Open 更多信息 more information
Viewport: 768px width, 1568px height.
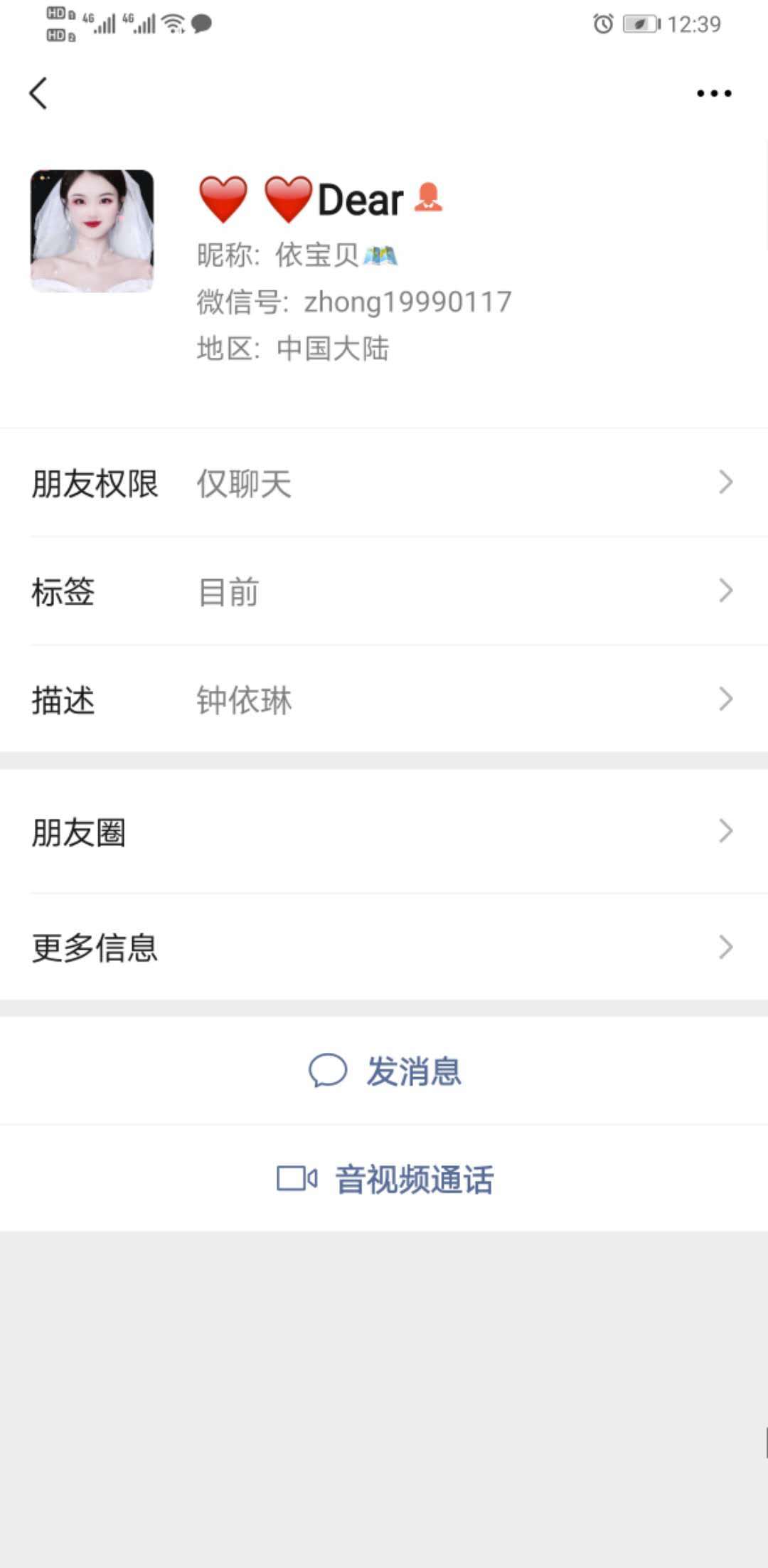pos(384,948)
